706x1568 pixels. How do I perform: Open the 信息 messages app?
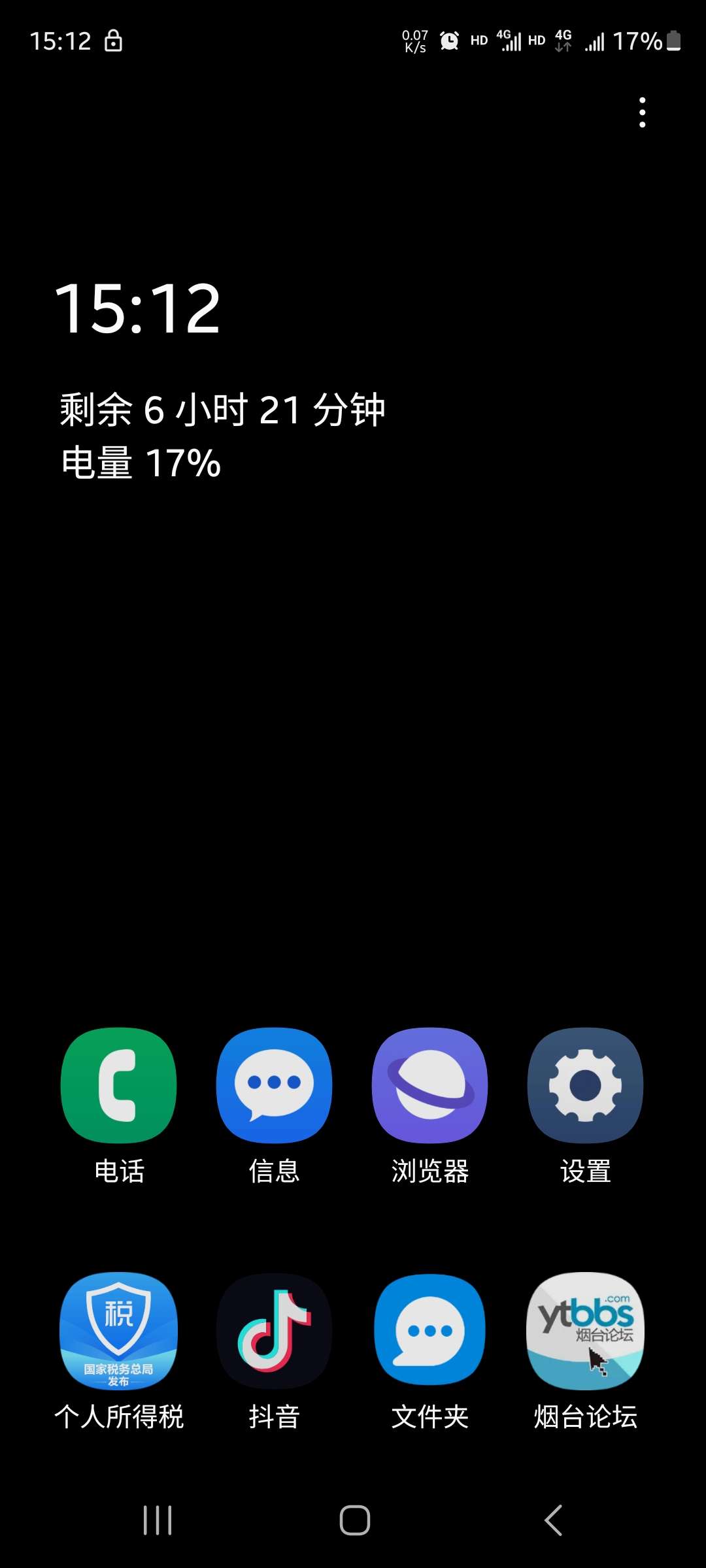274,1085
